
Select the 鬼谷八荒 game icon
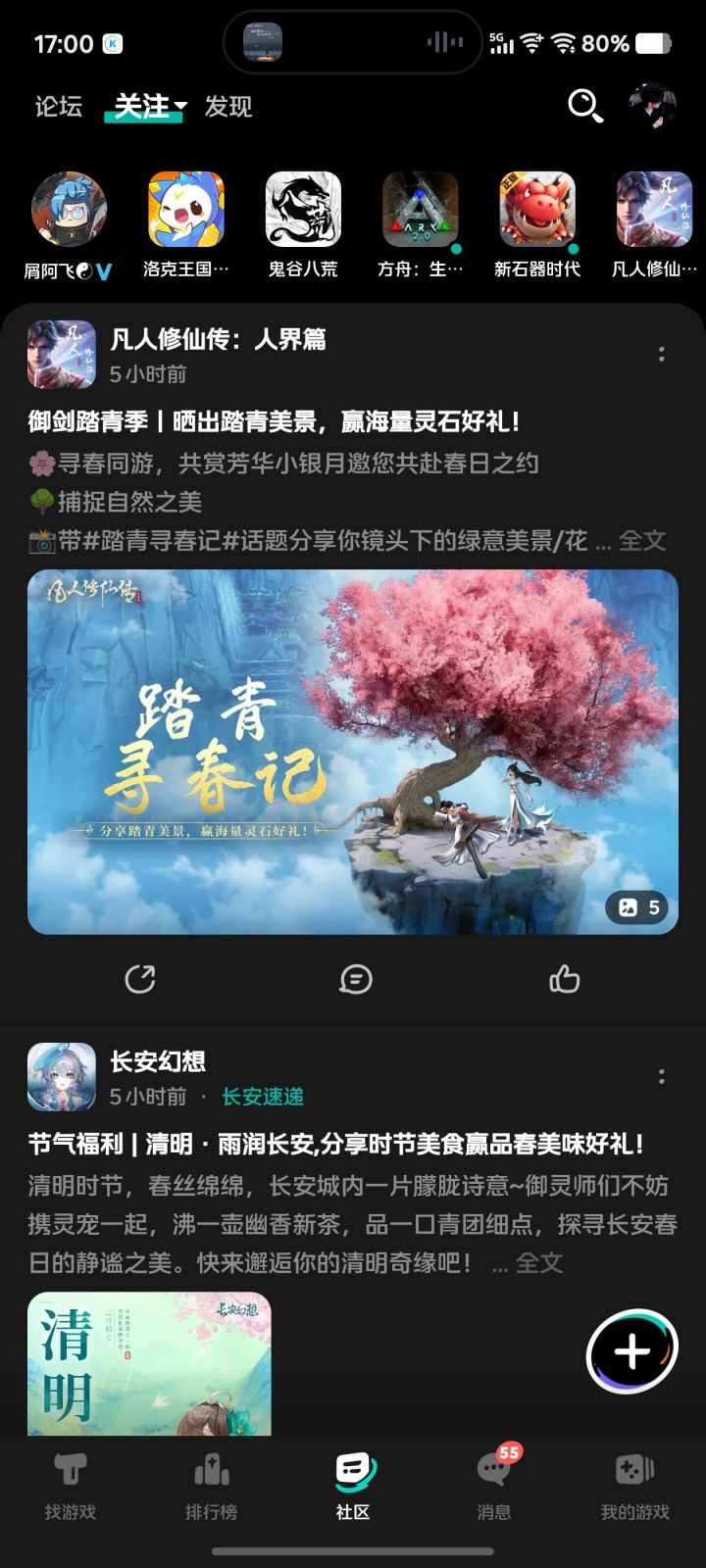304,211
